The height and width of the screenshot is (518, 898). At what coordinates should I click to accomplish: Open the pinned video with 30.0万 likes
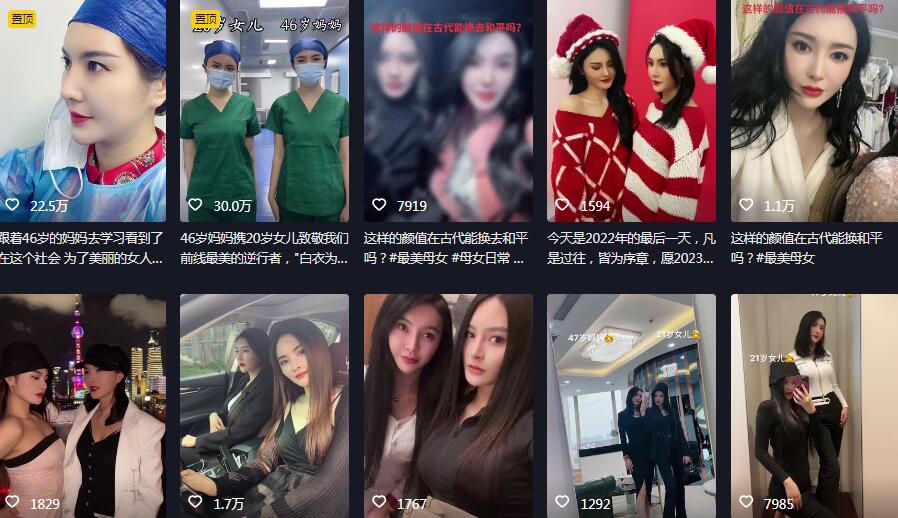click(264, 110)
